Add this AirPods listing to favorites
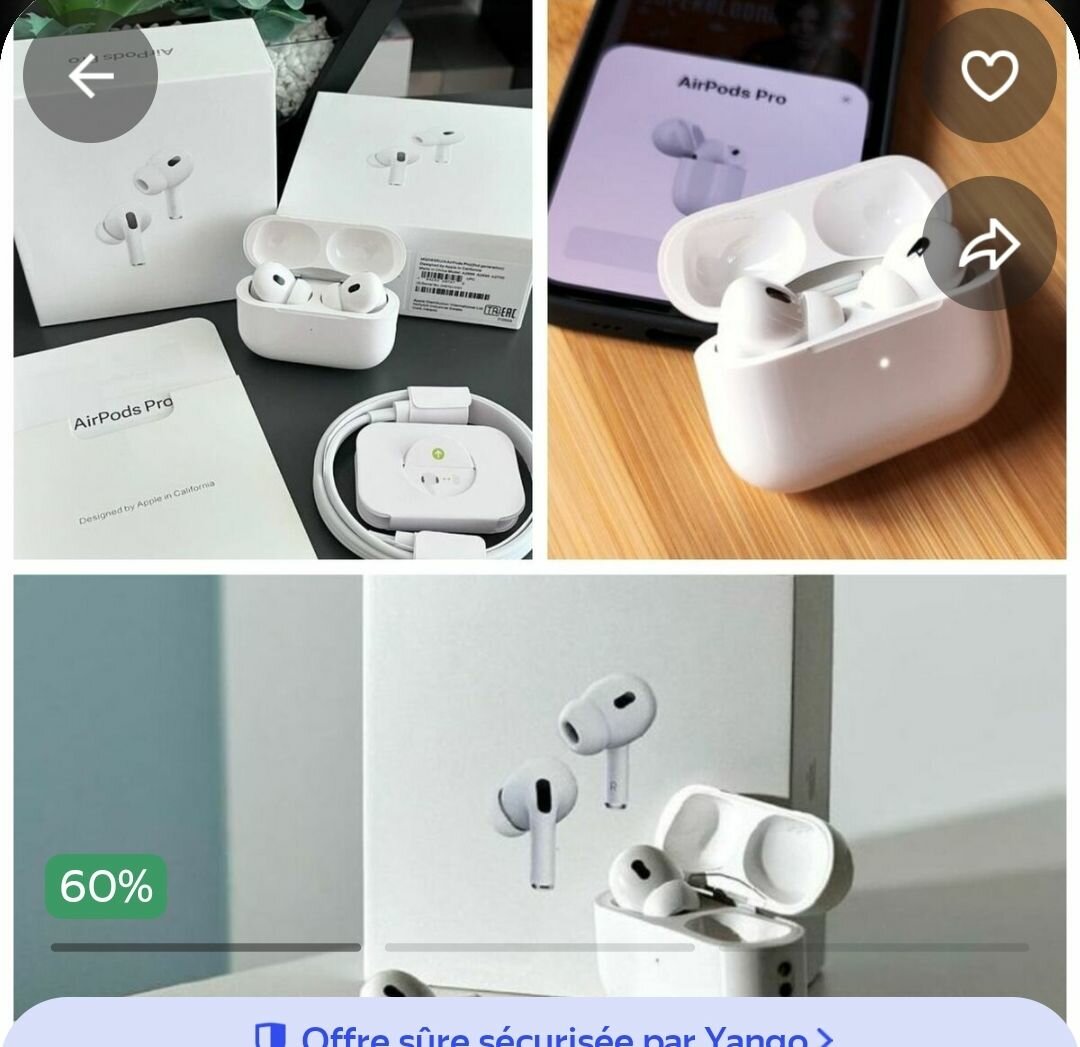The width and height of the screenshot is (1080, 1047). pyautogui.click(x=989, y=76)
